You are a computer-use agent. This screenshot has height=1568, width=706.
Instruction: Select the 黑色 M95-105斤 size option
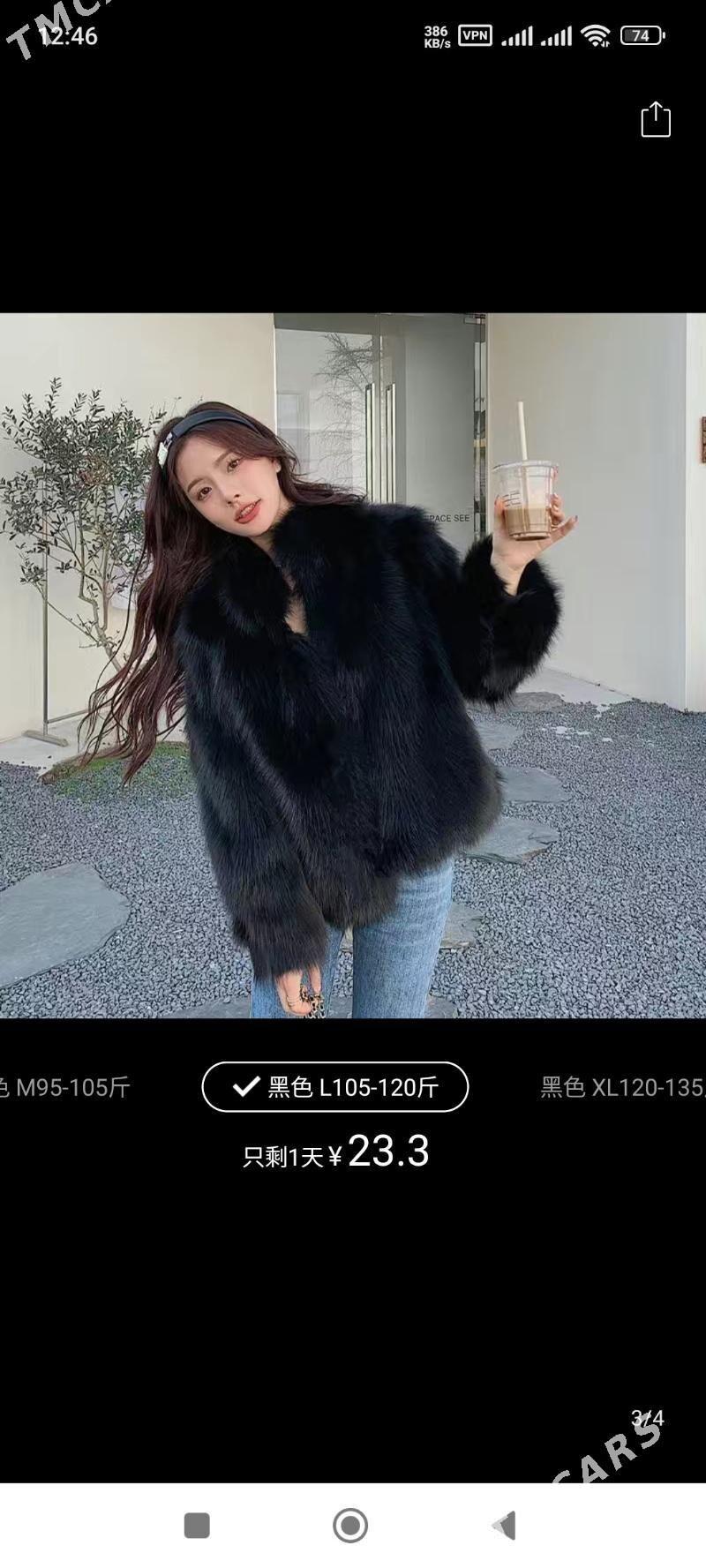pyautogui.click(x=66, y=1087)
